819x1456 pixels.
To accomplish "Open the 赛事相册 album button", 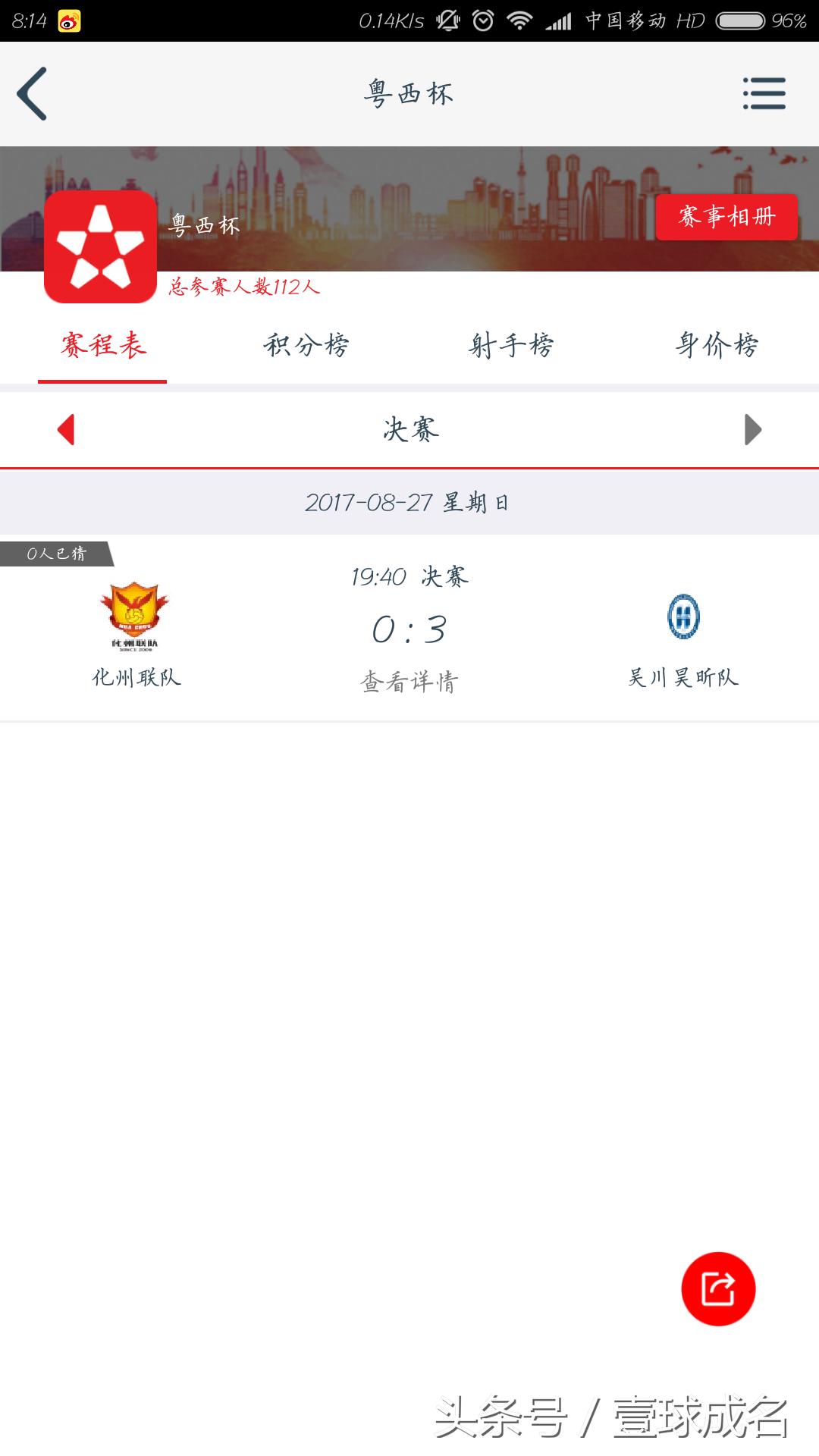I will pyautogui.click(x=727, y=218).
